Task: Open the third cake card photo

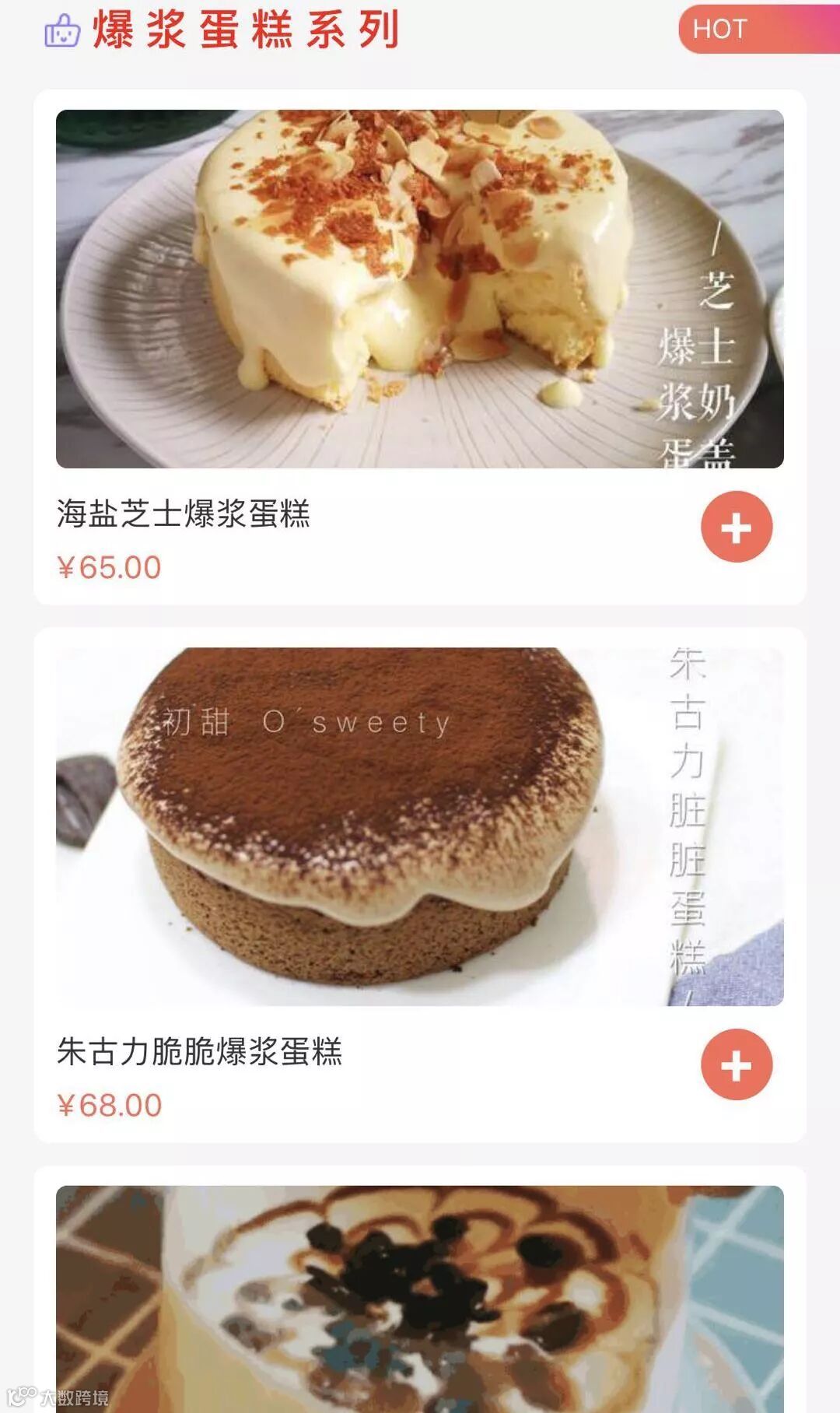Action: pyautogui.click(x=419, y=1298)
